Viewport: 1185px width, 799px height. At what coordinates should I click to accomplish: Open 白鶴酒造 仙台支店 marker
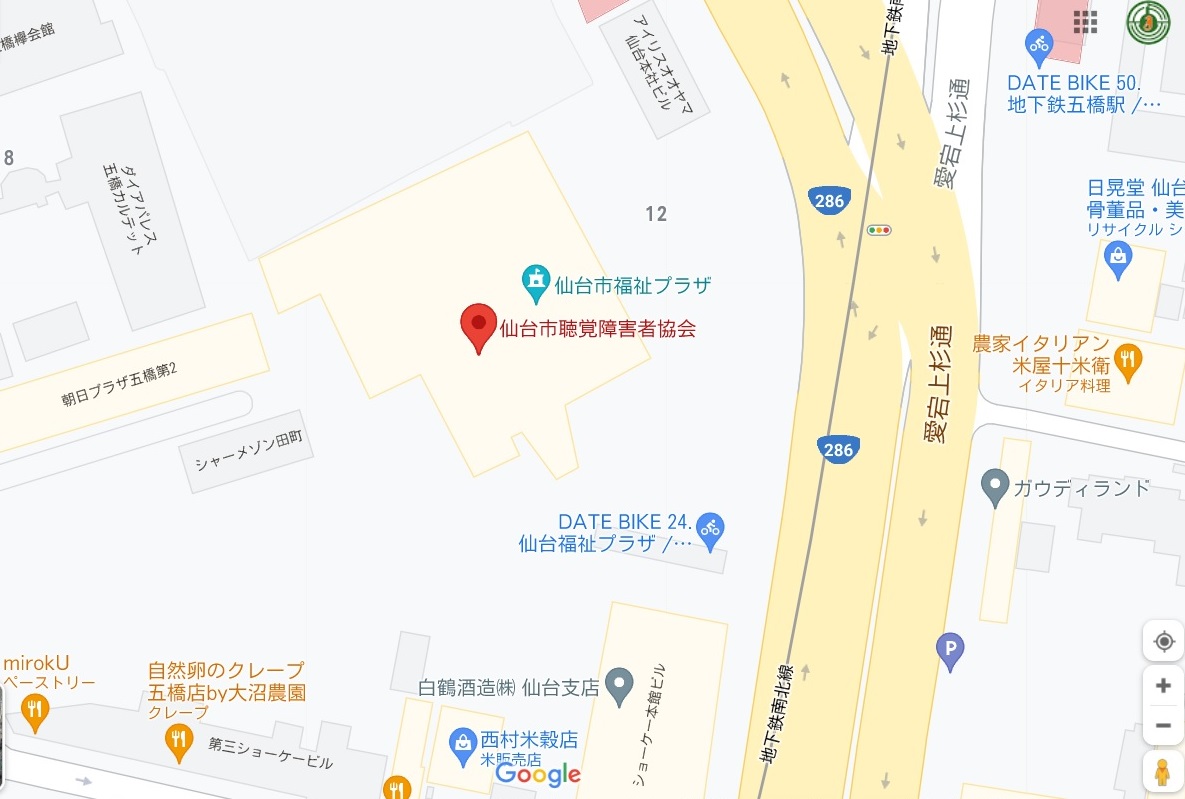coord(621,686)
